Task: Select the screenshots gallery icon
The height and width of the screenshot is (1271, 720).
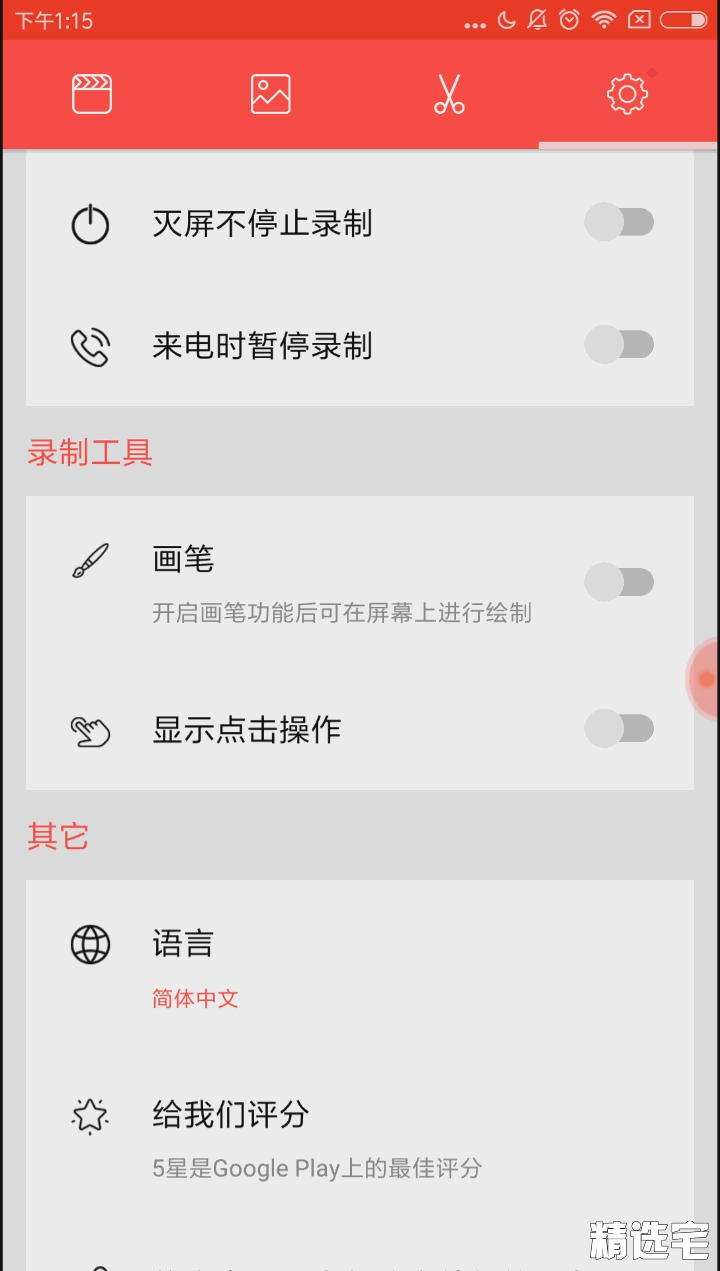Action: [270, 93]
